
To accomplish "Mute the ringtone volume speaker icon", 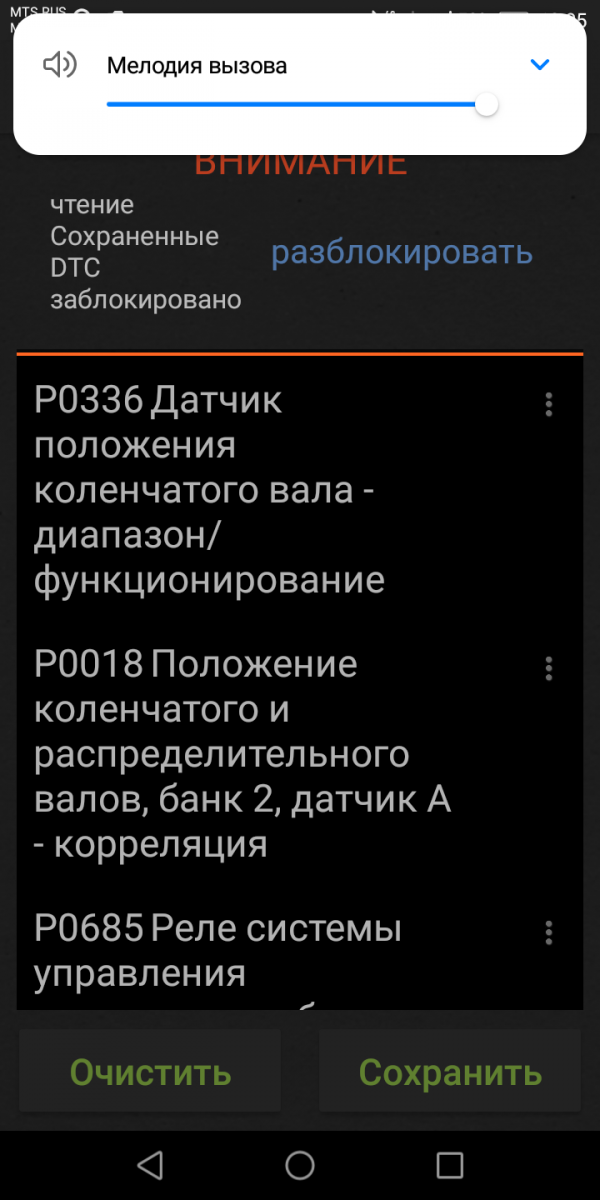I will (60, 66).
